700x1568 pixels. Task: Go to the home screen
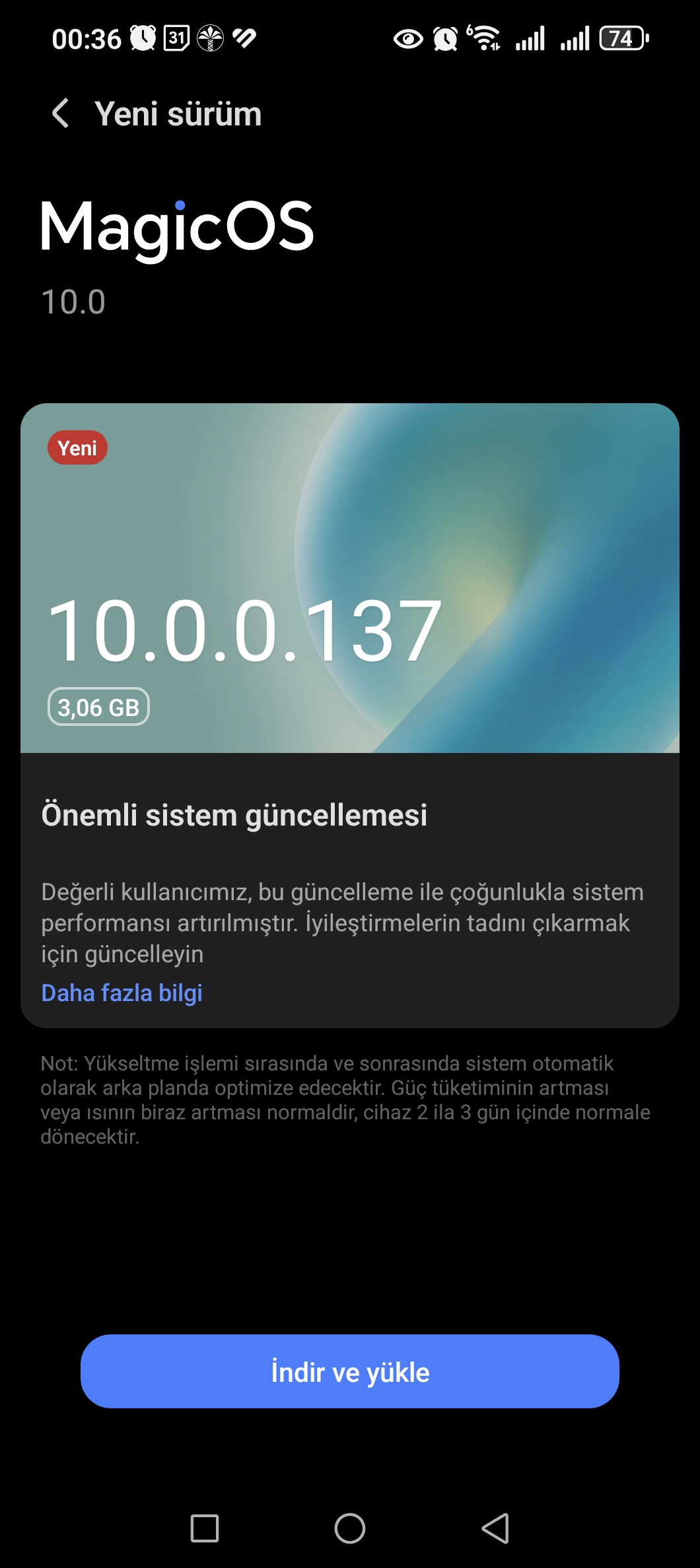(350, 1528)
